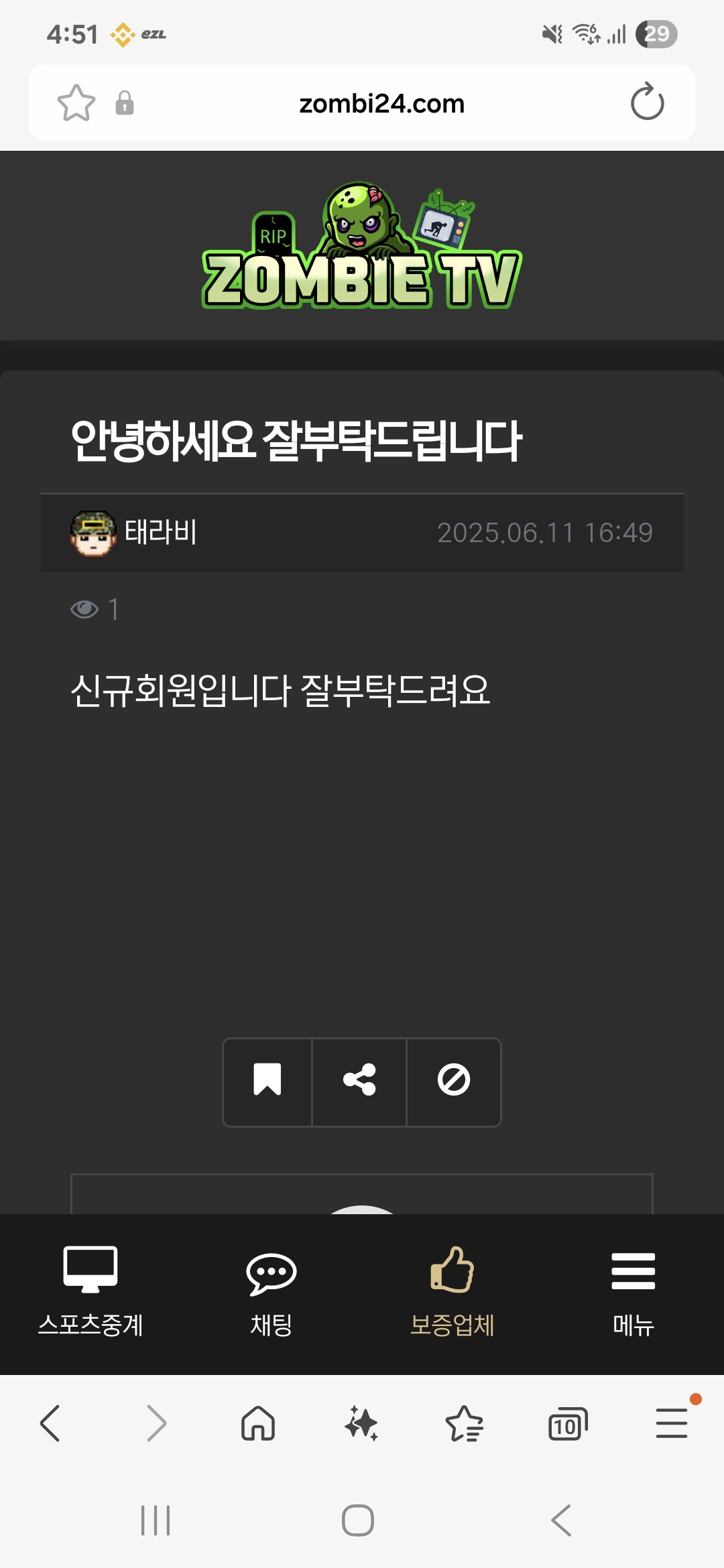Block or report this post

pos(454,1081)
